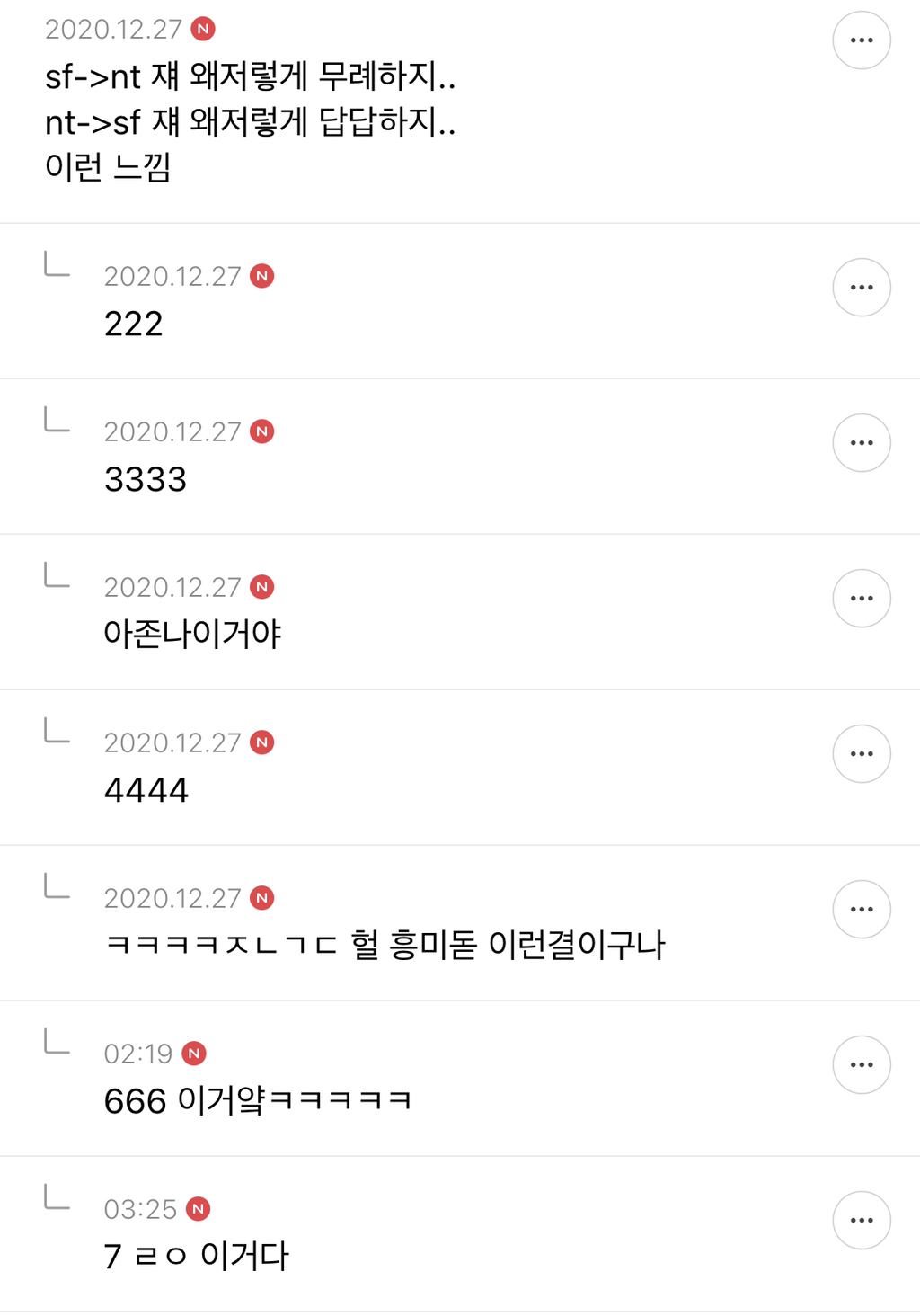This screenshot has height=1316, width=920.
Task: Open more options on the 4444 reply
Action: point(861,754)
